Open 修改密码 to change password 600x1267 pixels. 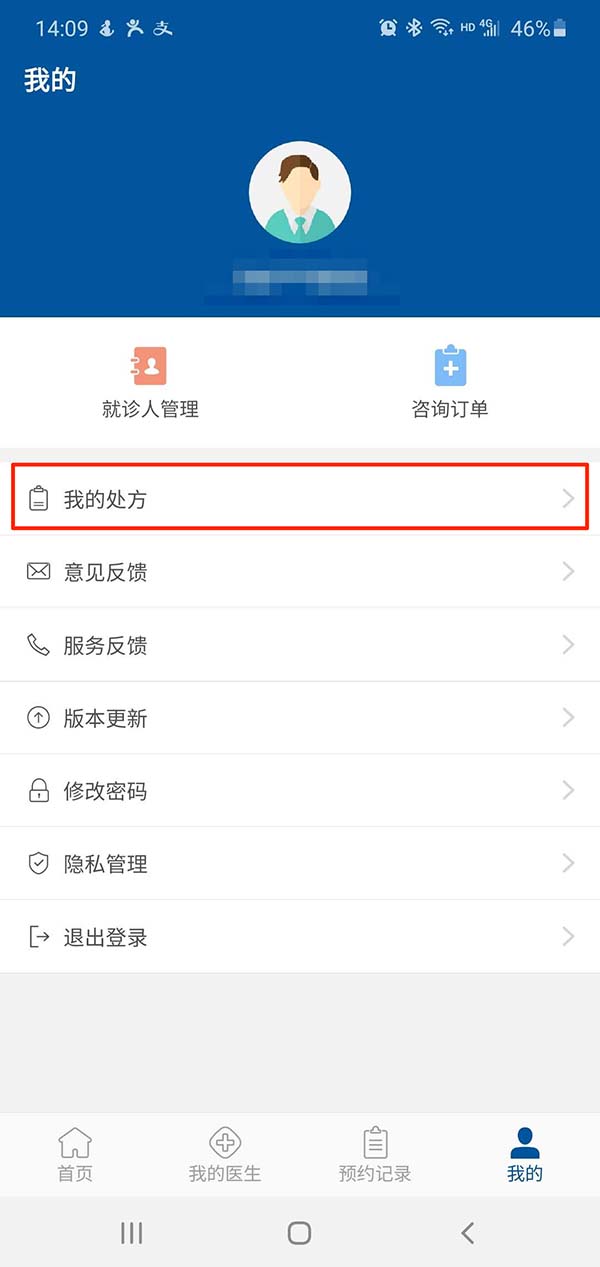pyautogui.click(x=300, y=791)
